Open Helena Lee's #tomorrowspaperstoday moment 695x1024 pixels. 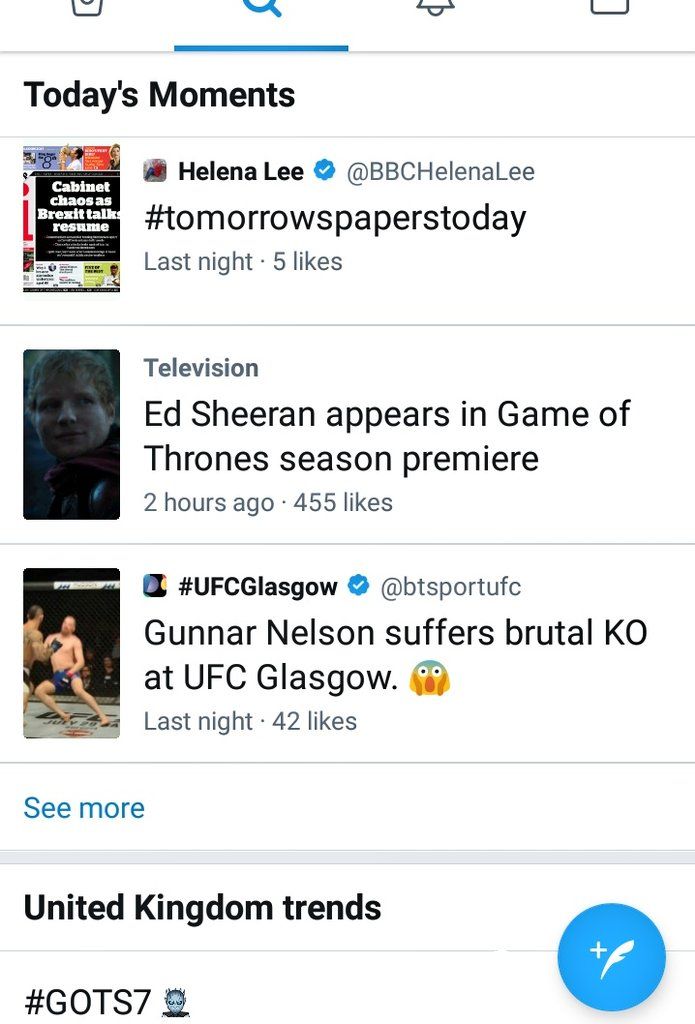(334, 218)
